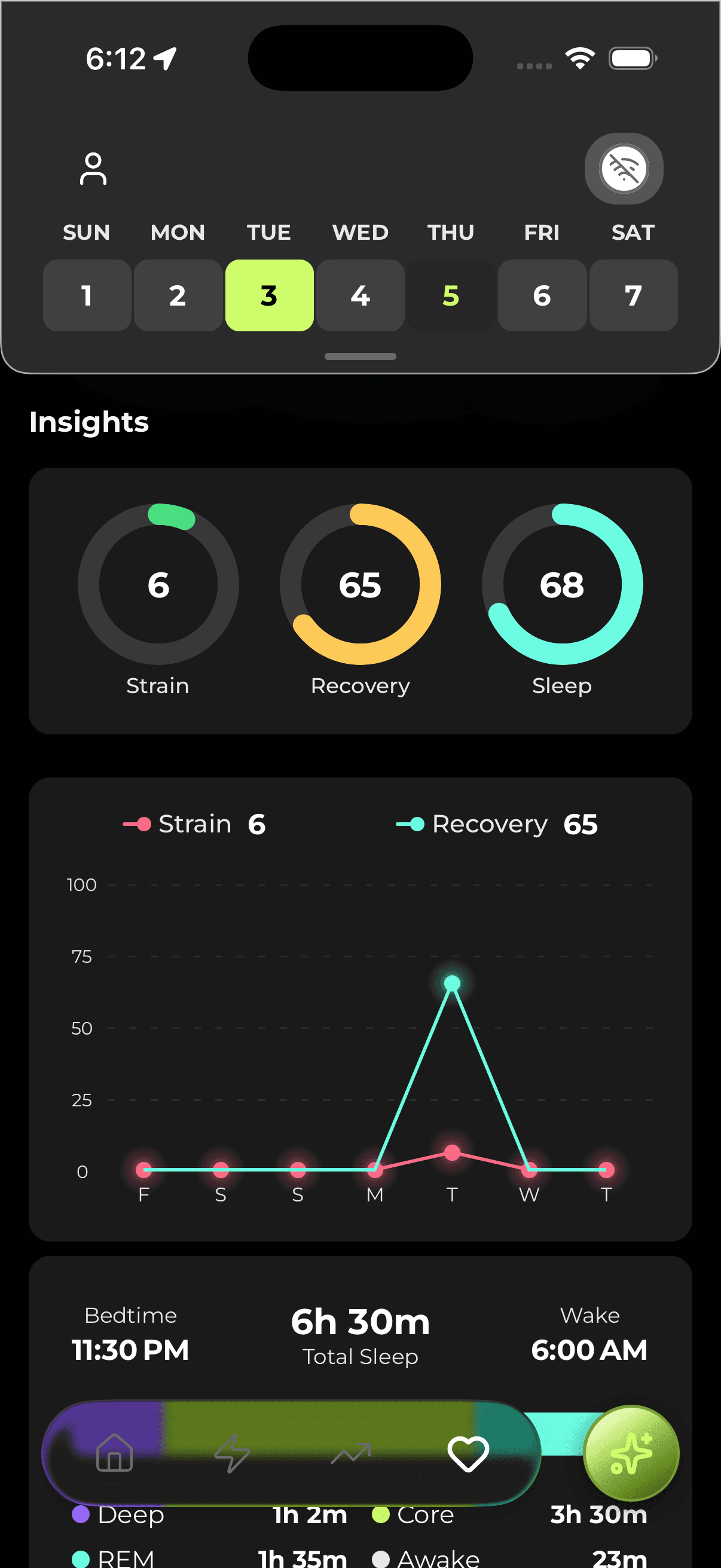Open the Recovery score ring

[x=360, y=584]
